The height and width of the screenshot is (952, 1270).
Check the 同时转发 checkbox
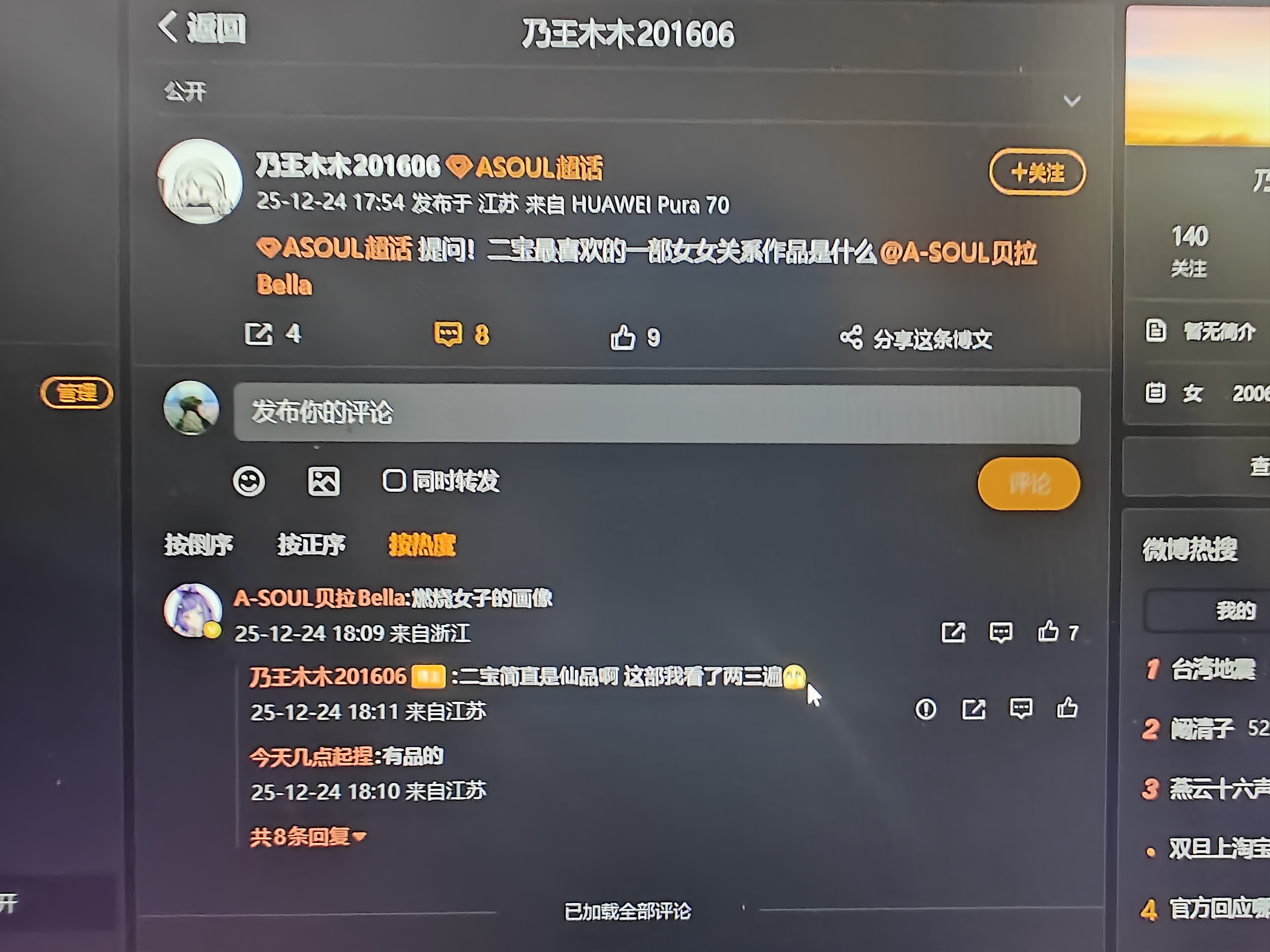pyautogui.click(x=394, y=481)
